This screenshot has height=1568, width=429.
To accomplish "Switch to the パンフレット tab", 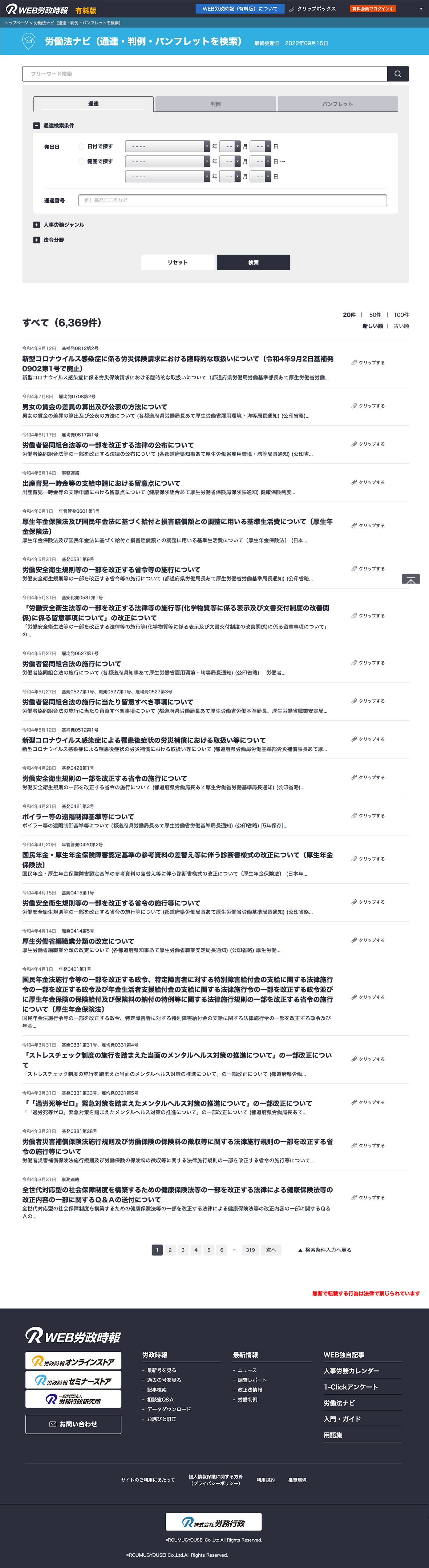I will click(x=337, y=104).
